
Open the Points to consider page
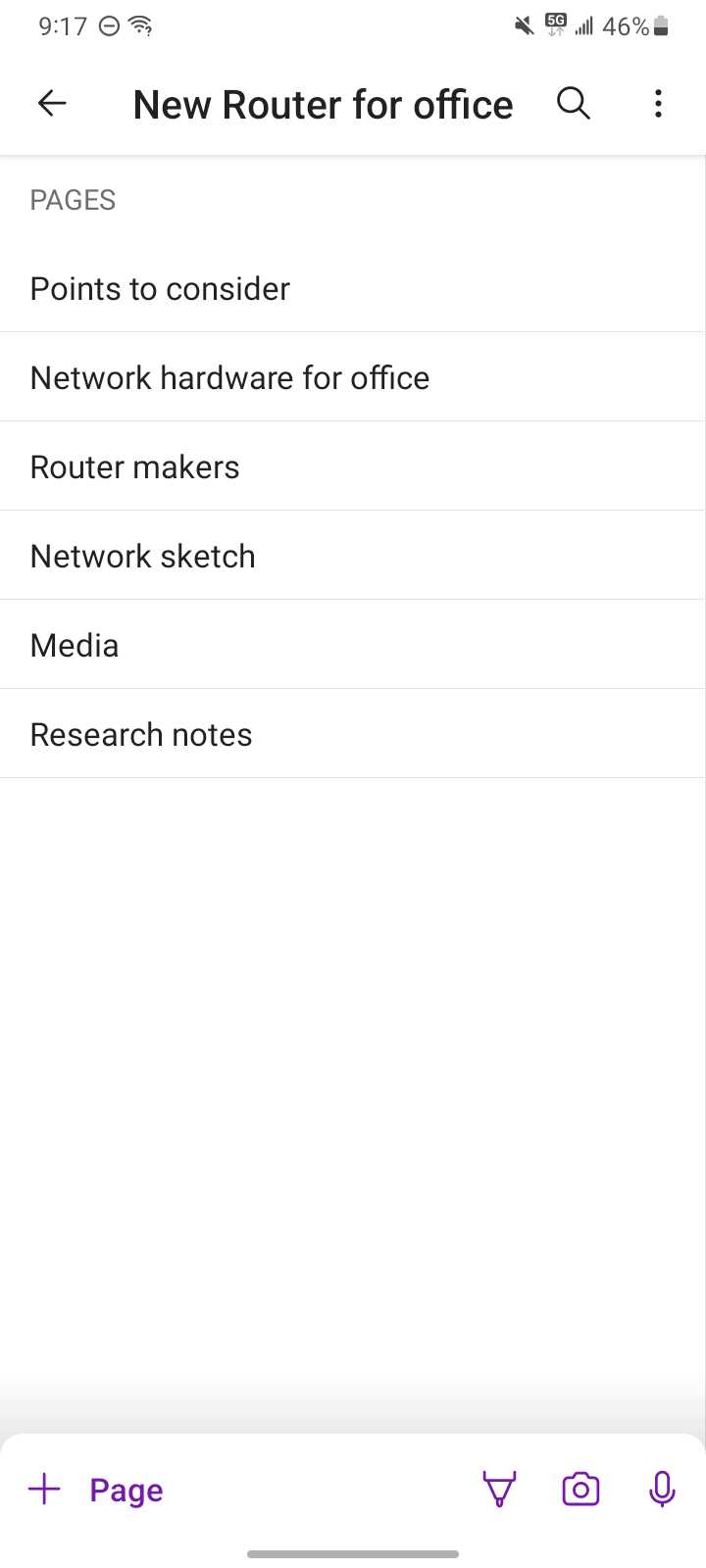tap(160, 288)
